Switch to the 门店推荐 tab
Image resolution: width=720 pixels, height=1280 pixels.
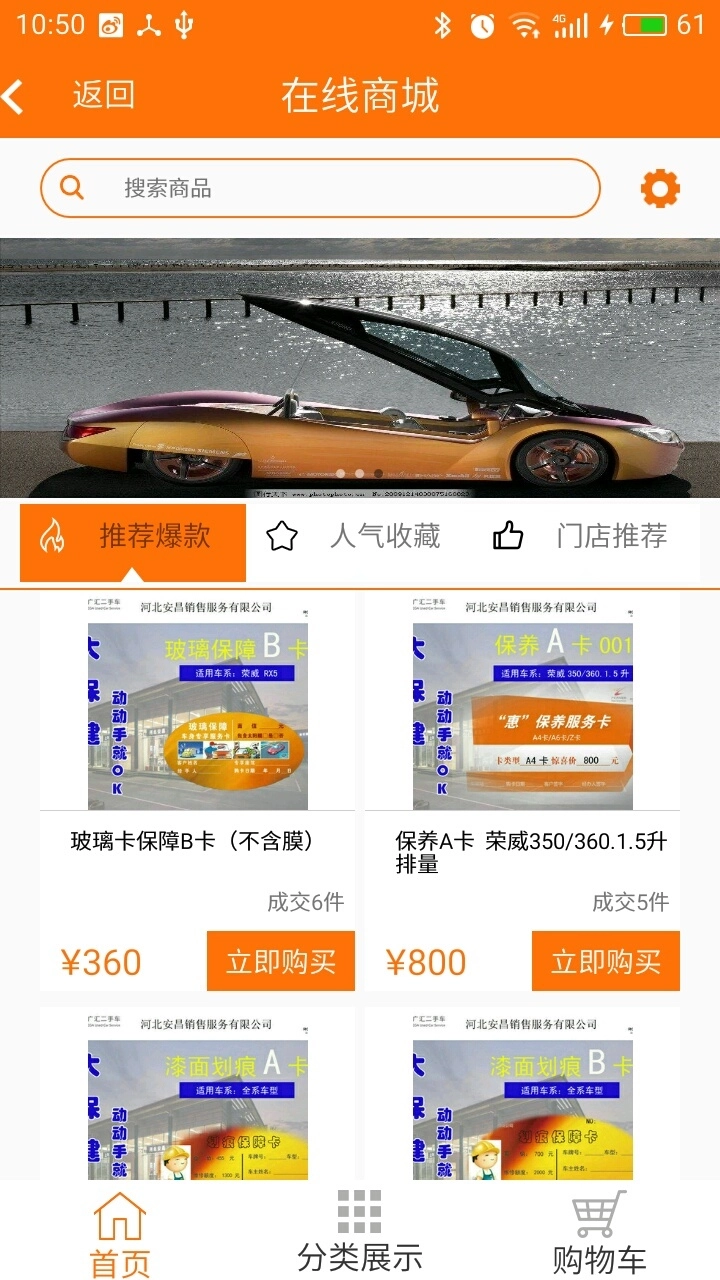[x=583, y=538]
